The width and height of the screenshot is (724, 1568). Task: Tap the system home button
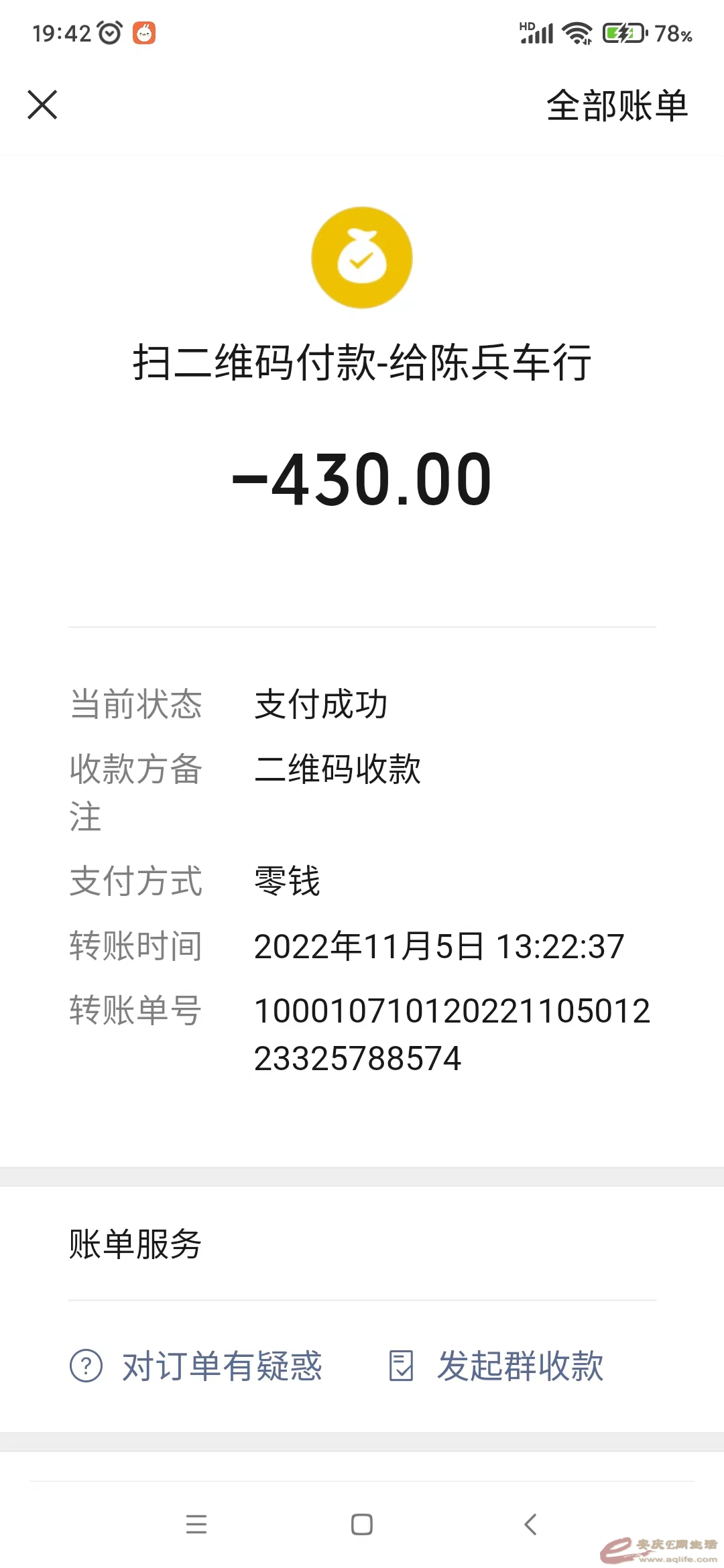(362, 1524)
